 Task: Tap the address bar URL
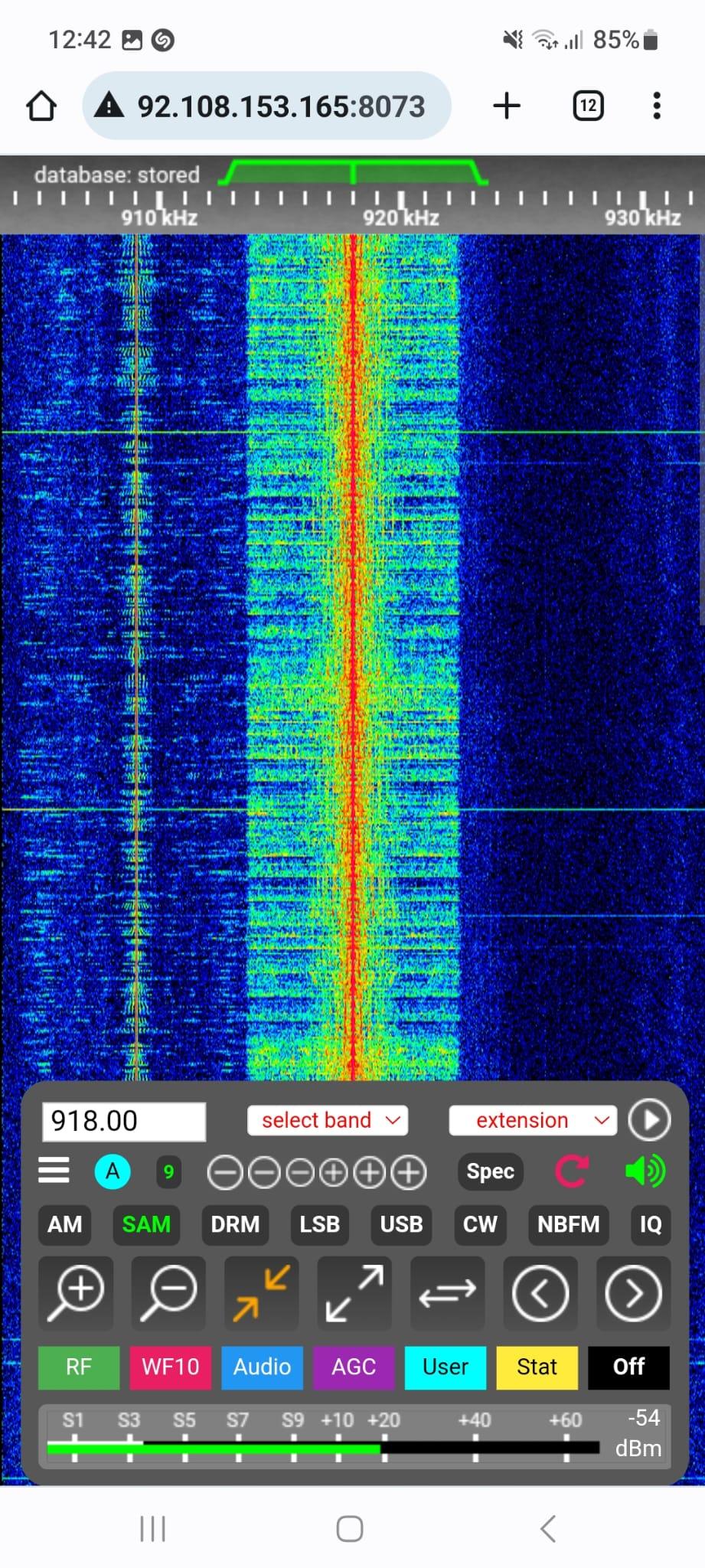click(280, 106)
